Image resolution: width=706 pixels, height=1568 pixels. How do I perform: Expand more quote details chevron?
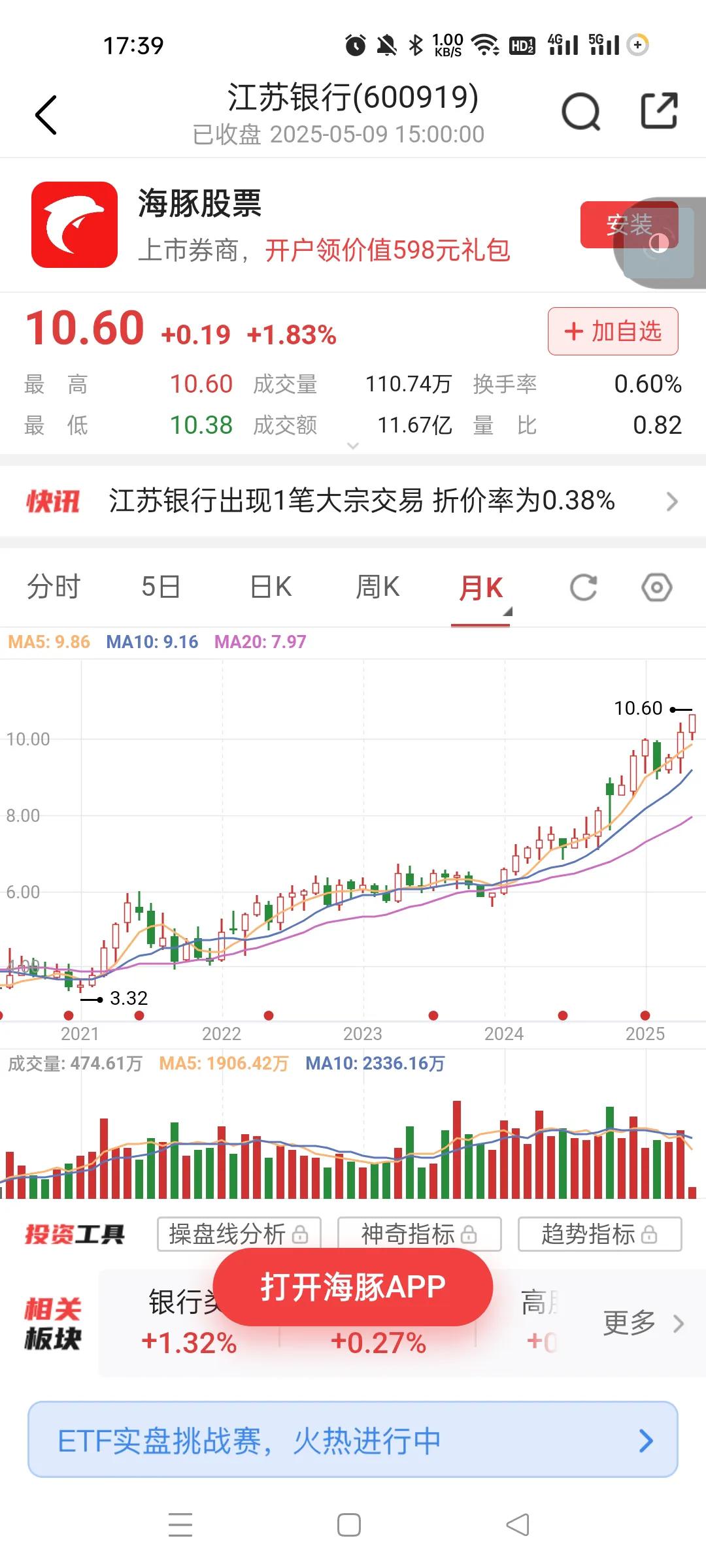[x=353, y=446]
